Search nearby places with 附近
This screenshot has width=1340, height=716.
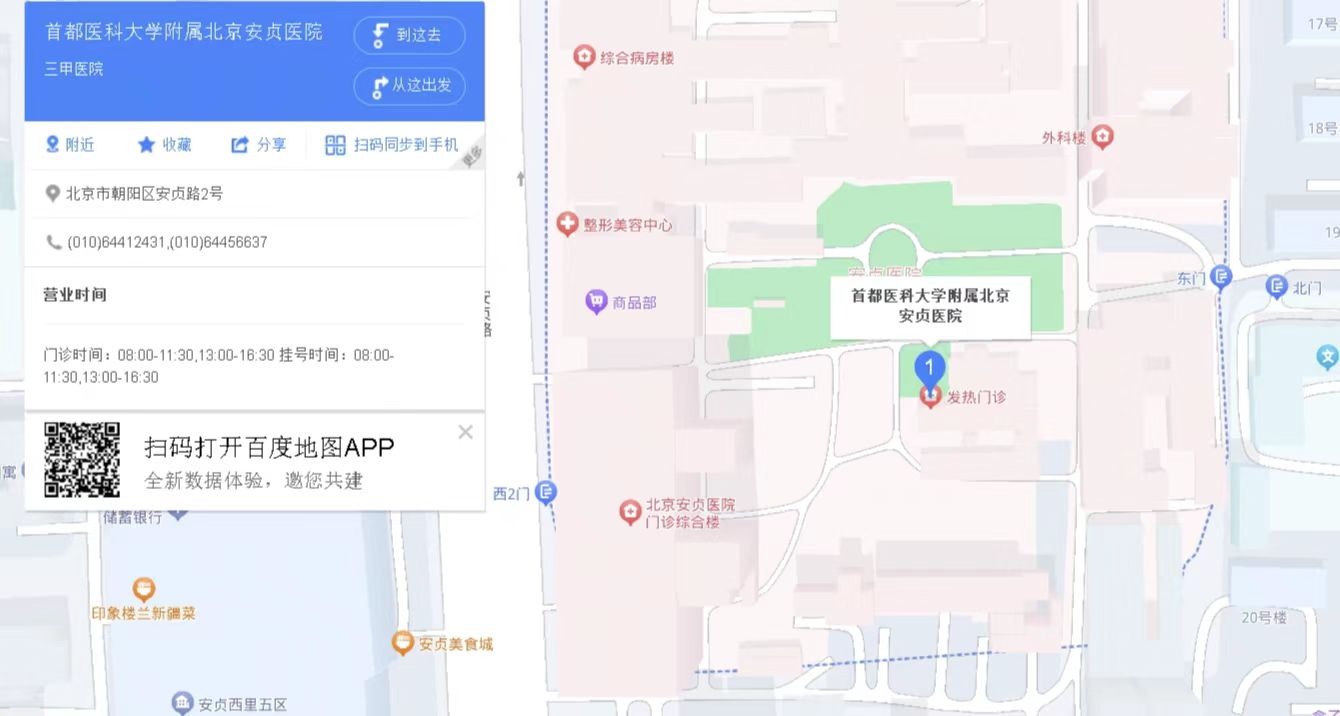(70, 145)
